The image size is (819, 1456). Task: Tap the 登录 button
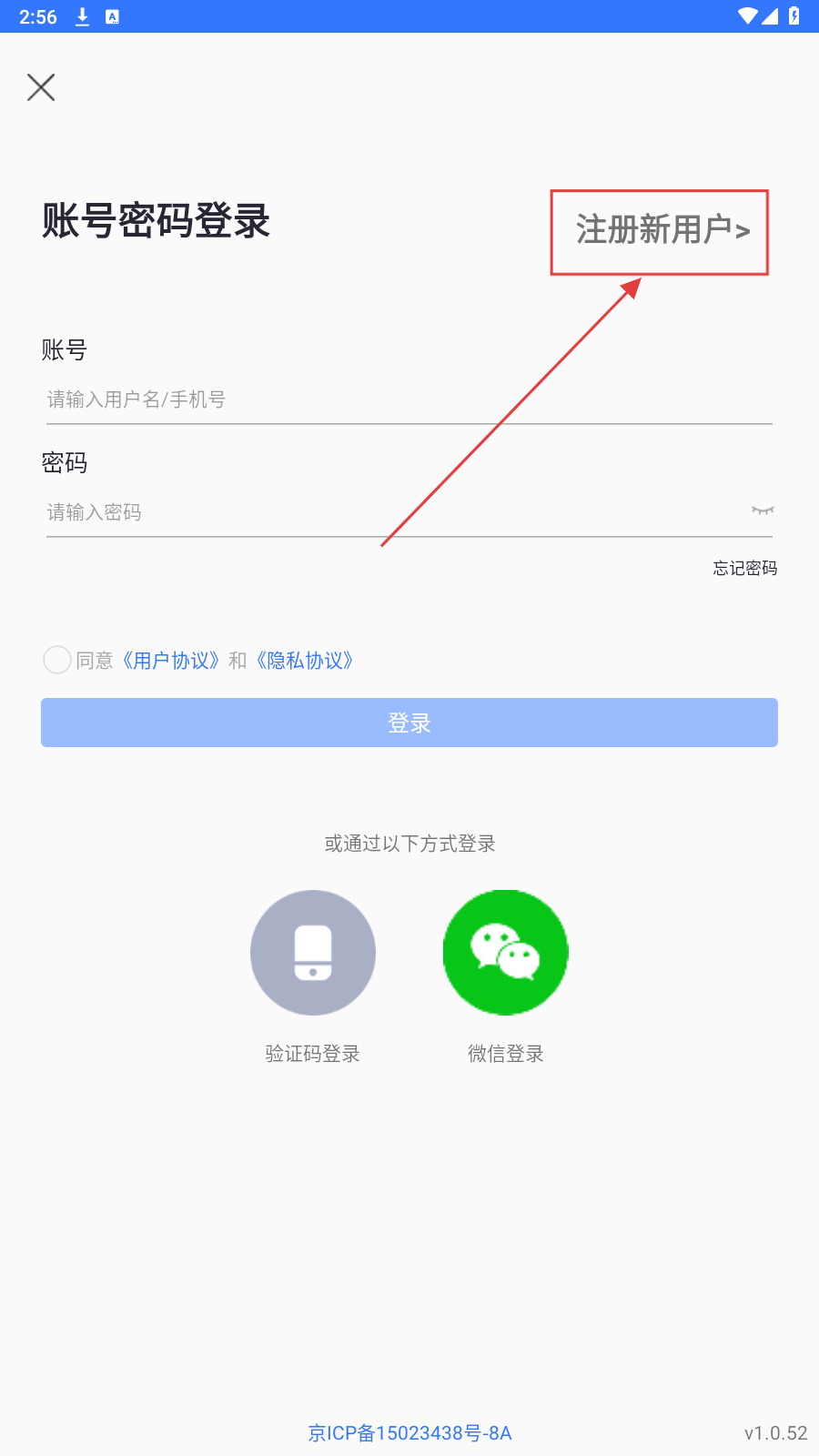coord(409,723)
